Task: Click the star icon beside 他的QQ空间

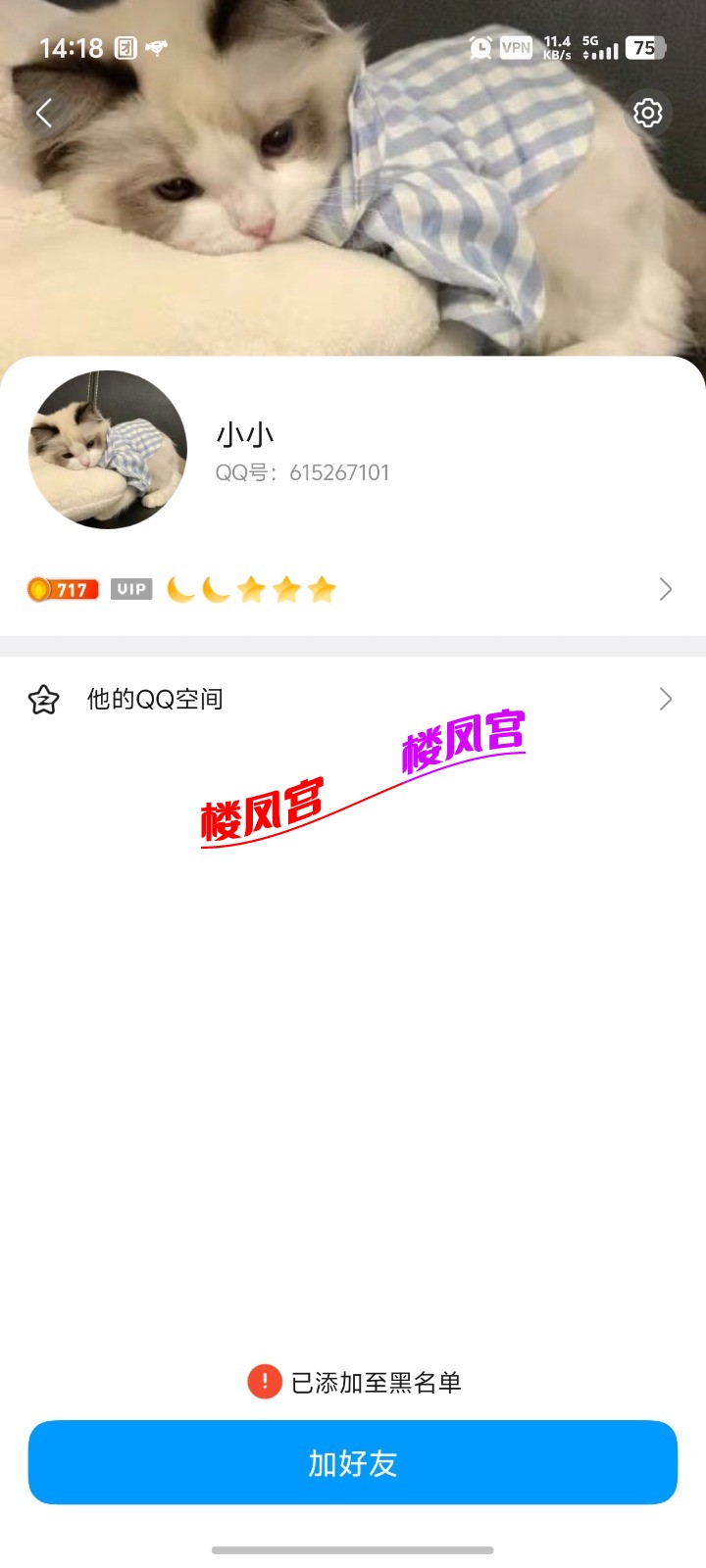Action: click(45, 699)
